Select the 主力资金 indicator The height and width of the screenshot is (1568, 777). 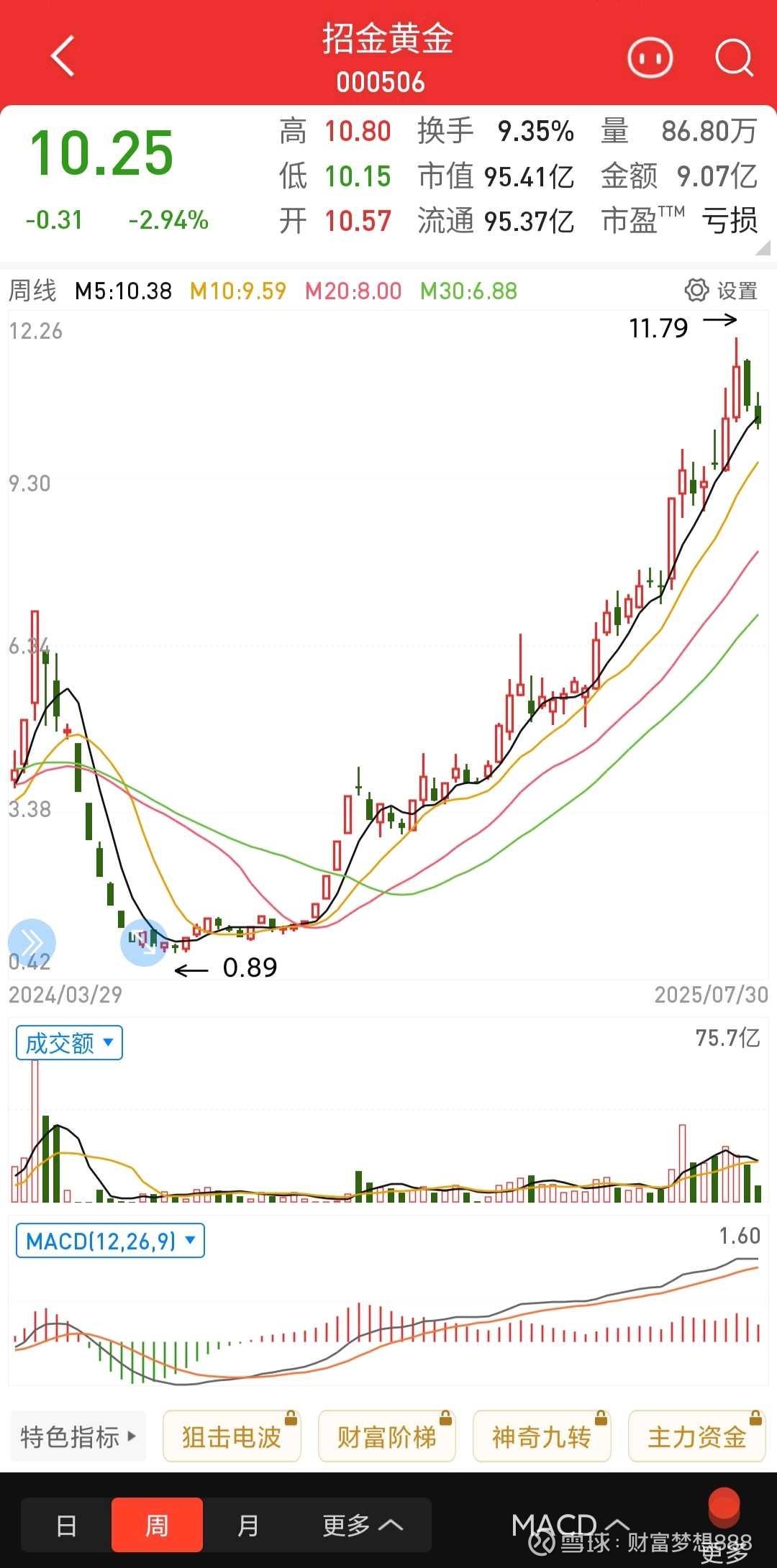696,1437
